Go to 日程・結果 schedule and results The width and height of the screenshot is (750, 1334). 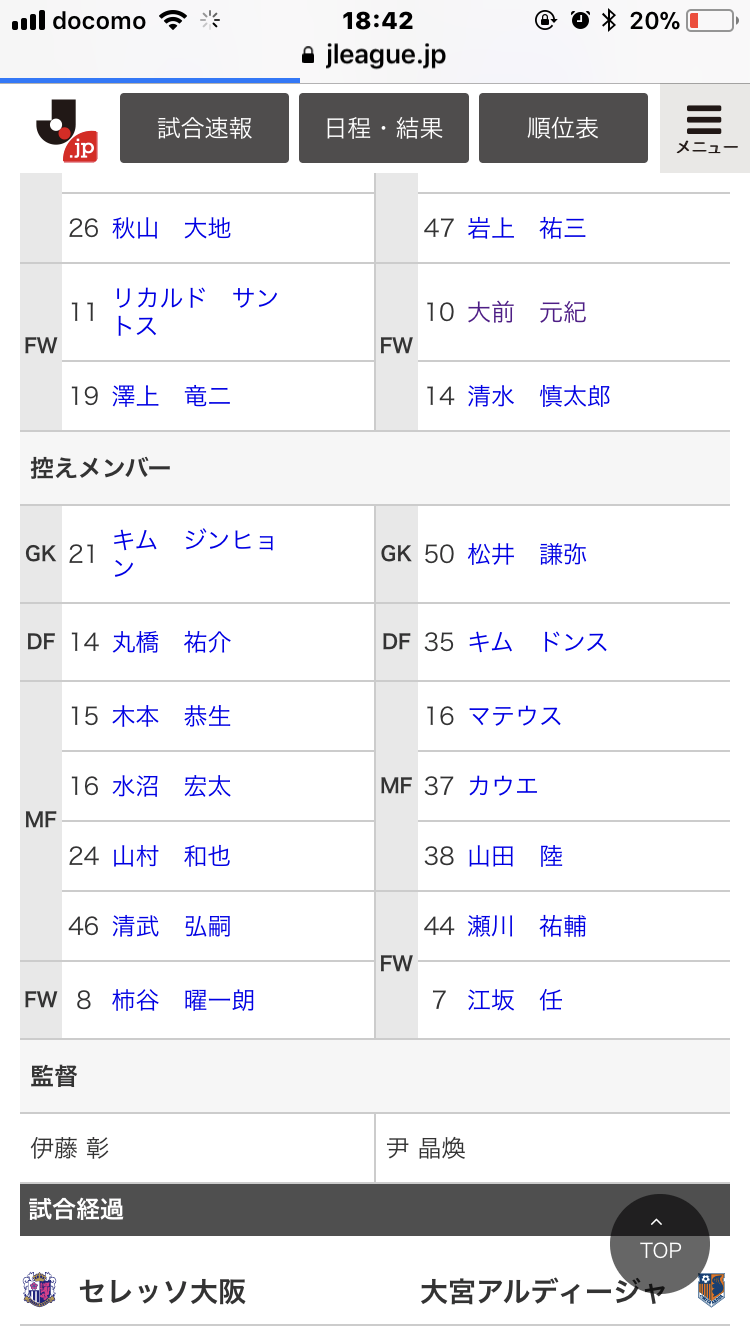tap(383, 128)
